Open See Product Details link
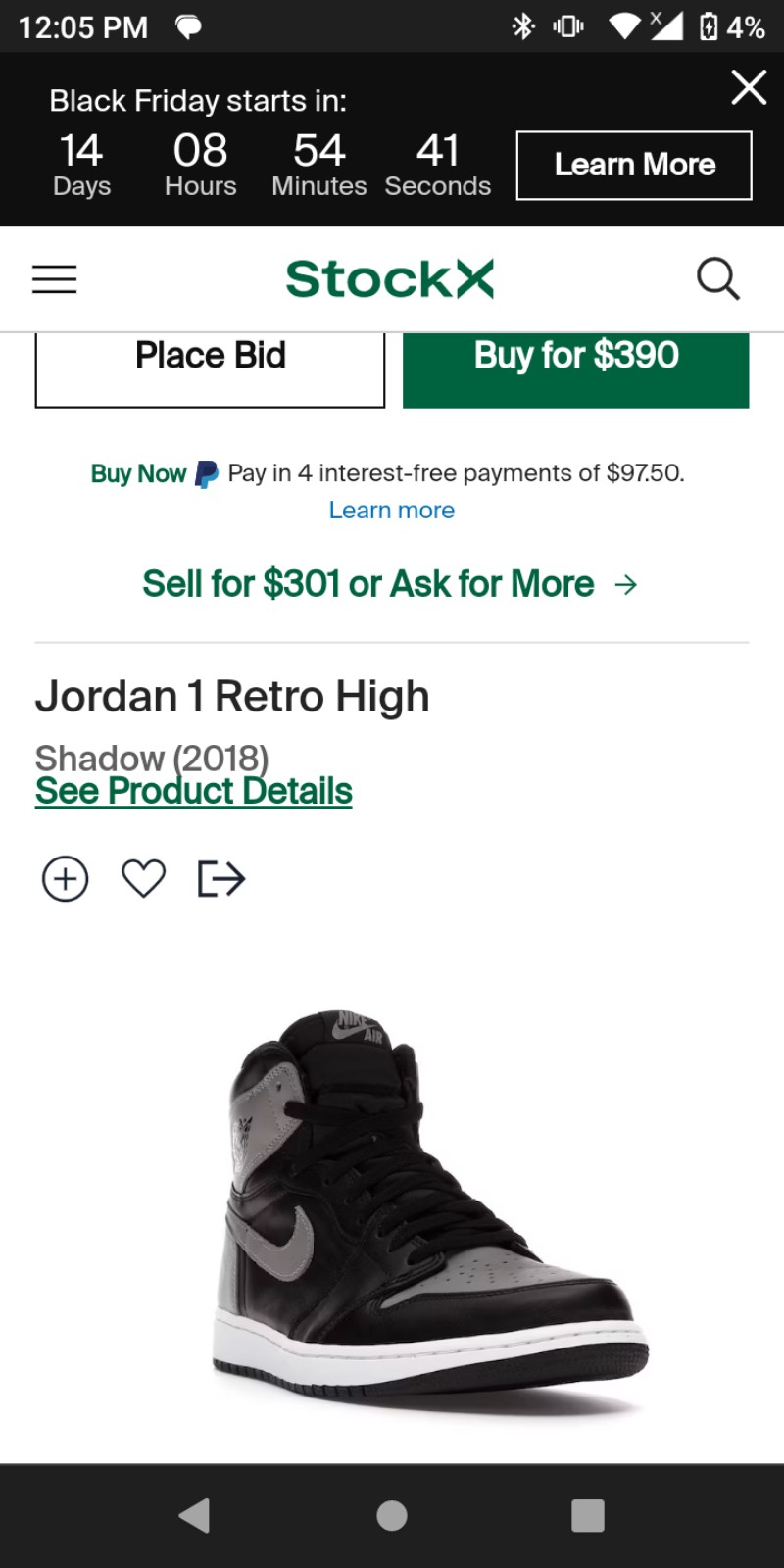 [x=194, y=791]
